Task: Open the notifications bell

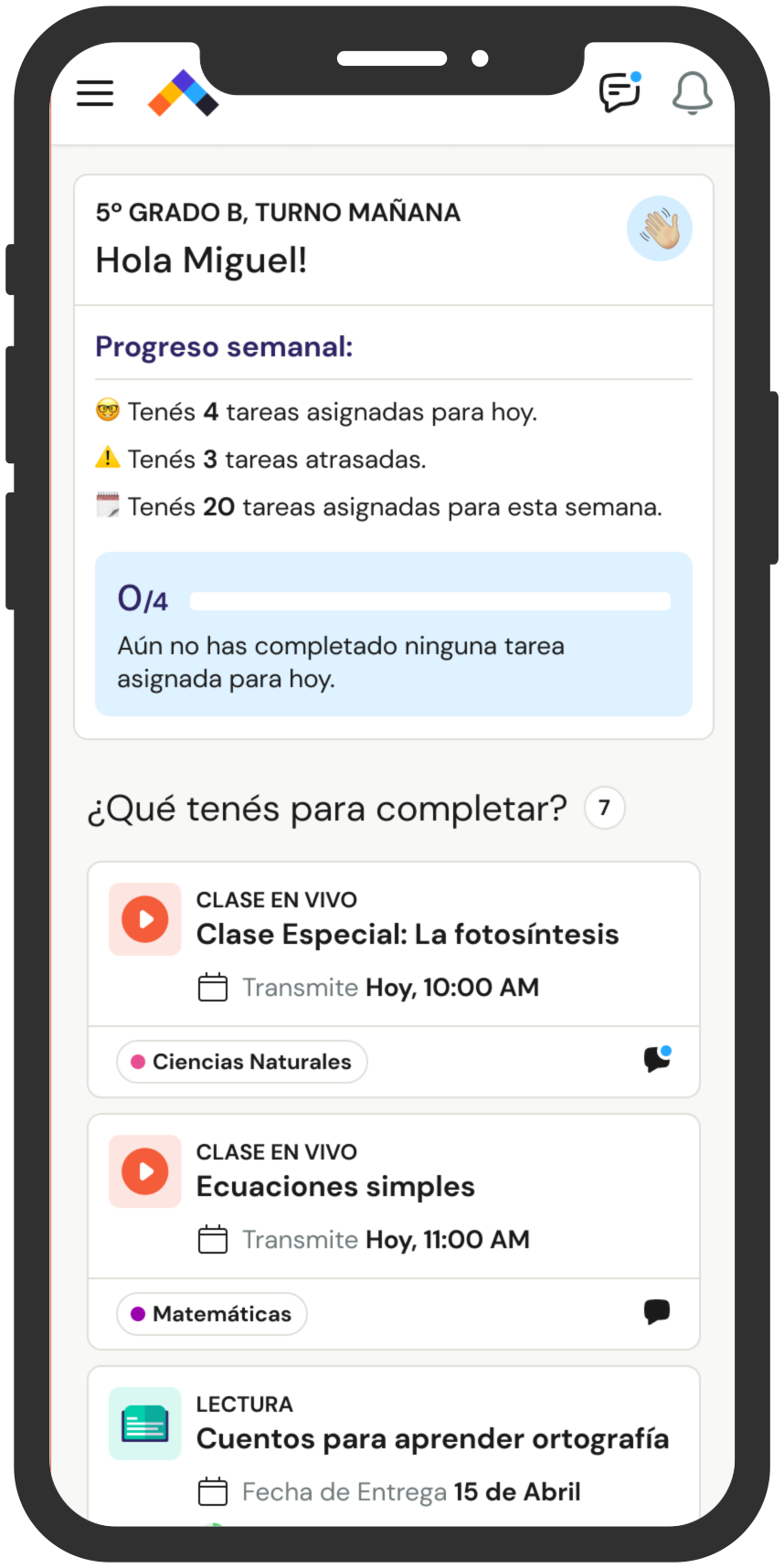Action: click(692, 92)
